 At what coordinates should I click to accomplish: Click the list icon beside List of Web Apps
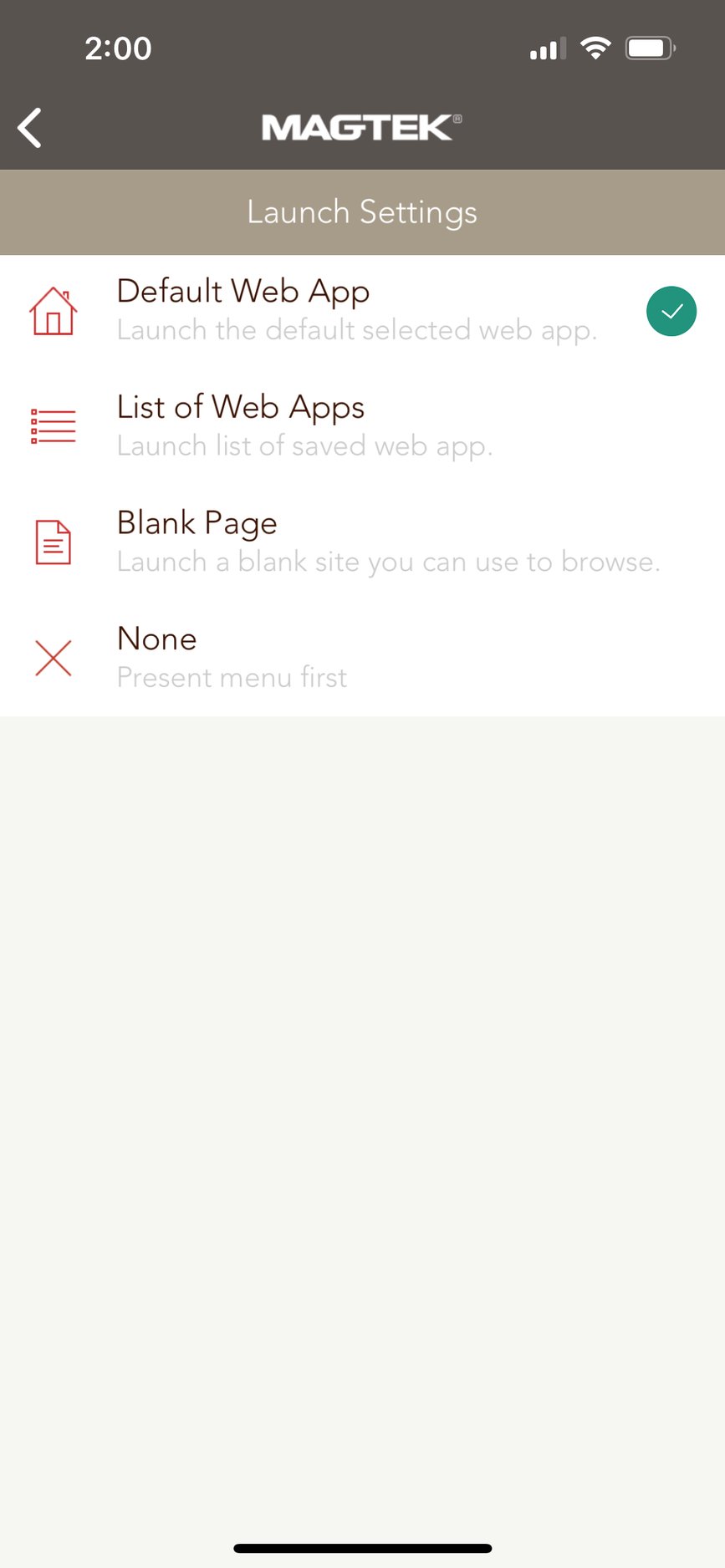[53, 425]
